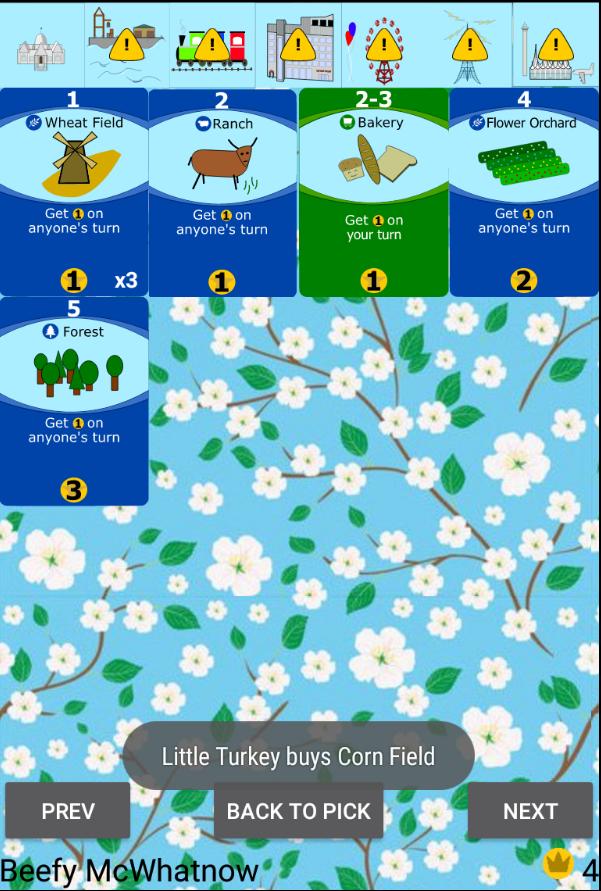The width and height of the screenshot is (601, 891).
Task: Inspect the Forest card
Action: (x=74, y=401)
